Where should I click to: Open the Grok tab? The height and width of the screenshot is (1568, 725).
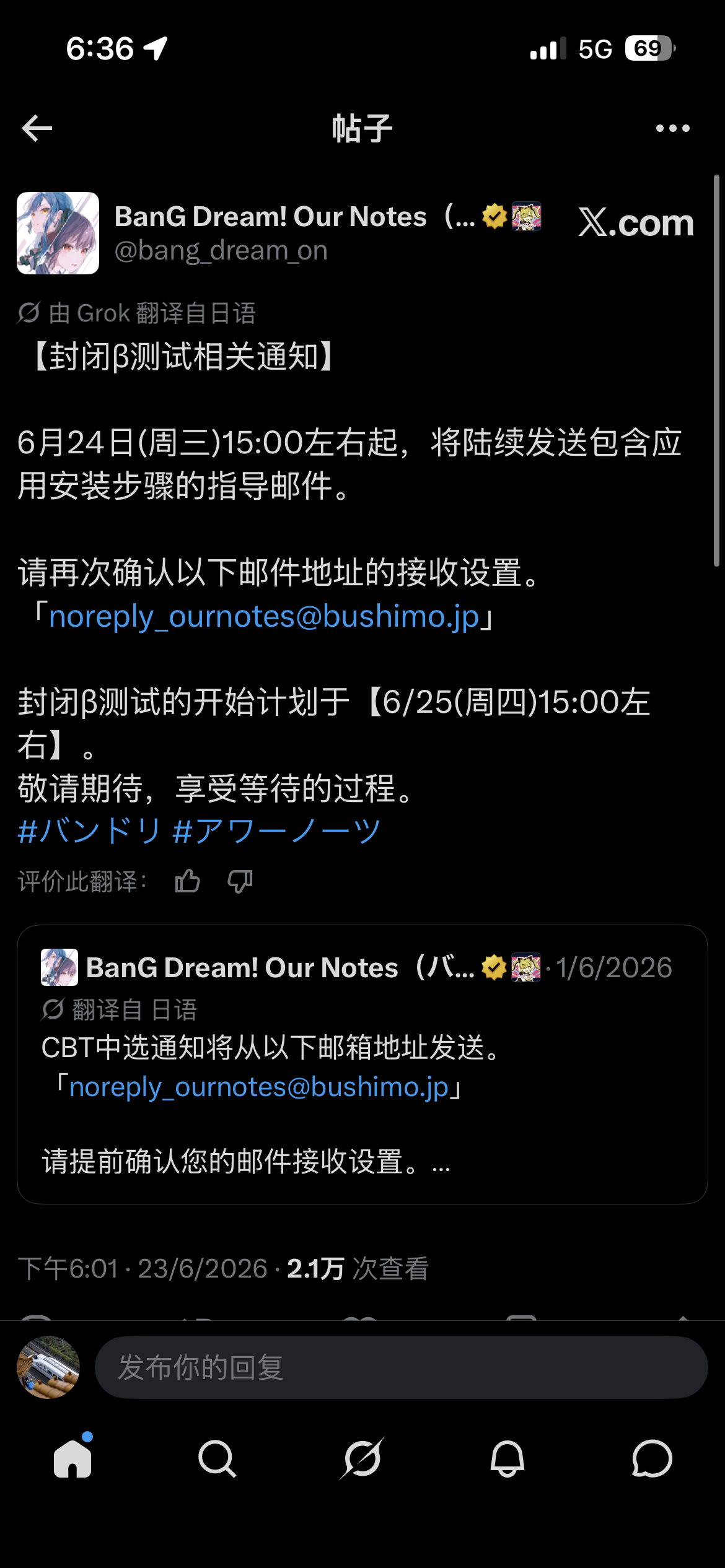(x=362, y=1458)
